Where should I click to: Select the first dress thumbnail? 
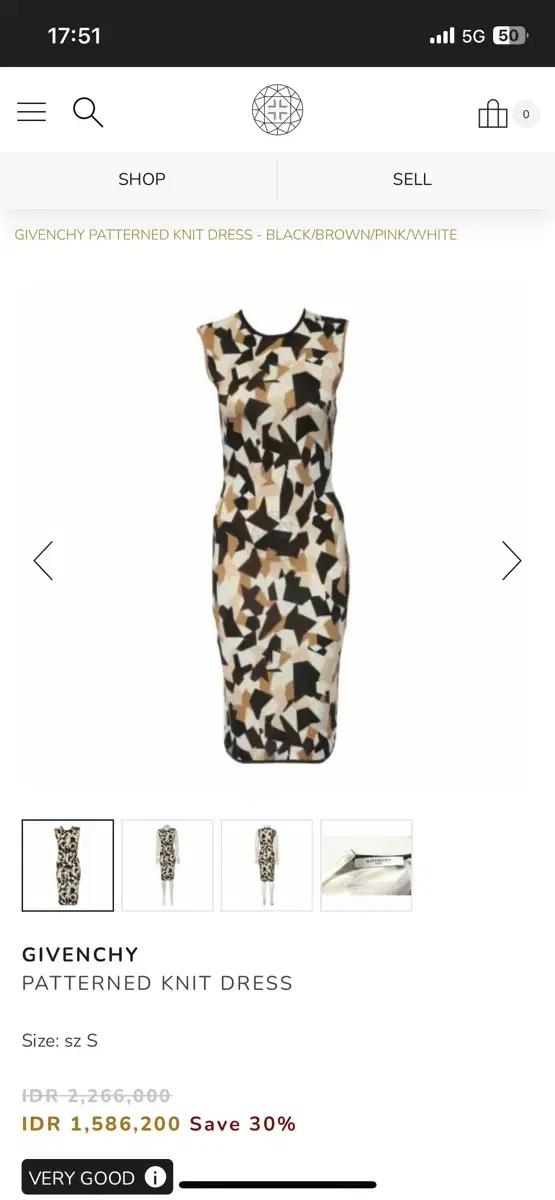pos(68,866)
